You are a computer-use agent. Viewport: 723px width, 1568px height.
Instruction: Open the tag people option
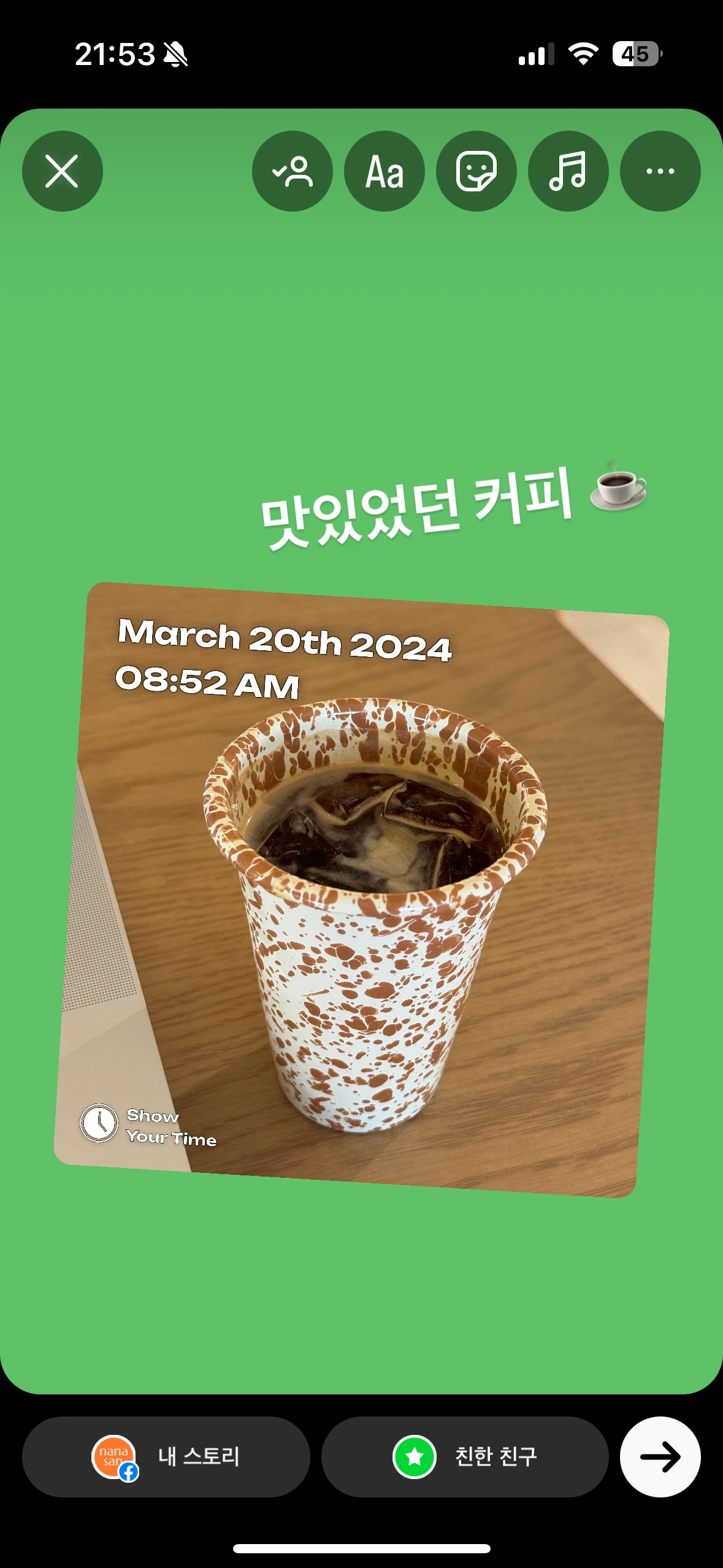[x=293, y=171]
